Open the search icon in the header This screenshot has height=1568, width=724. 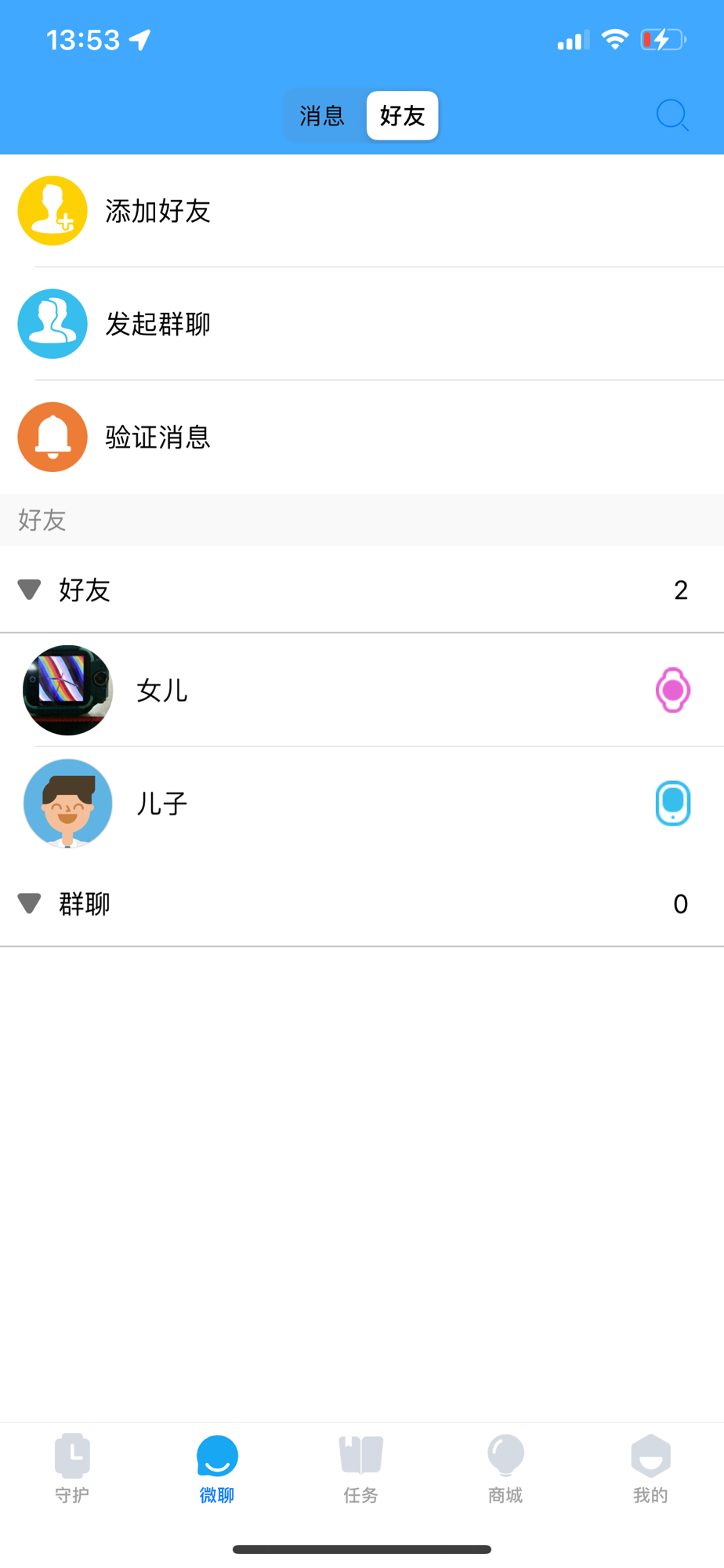click(672, 115)
